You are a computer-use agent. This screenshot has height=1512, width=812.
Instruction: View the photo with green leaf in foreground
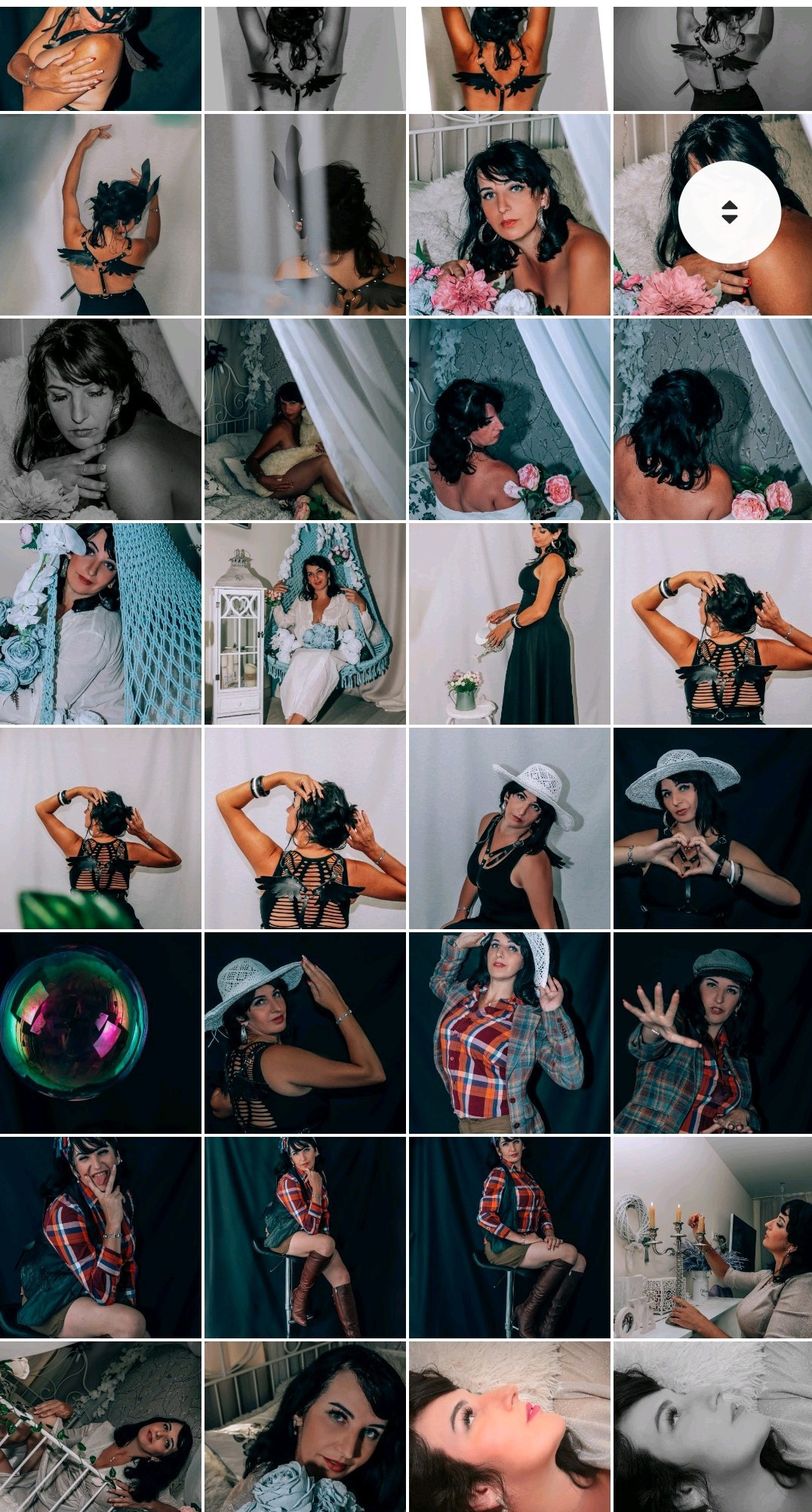[x=100, y=828]
